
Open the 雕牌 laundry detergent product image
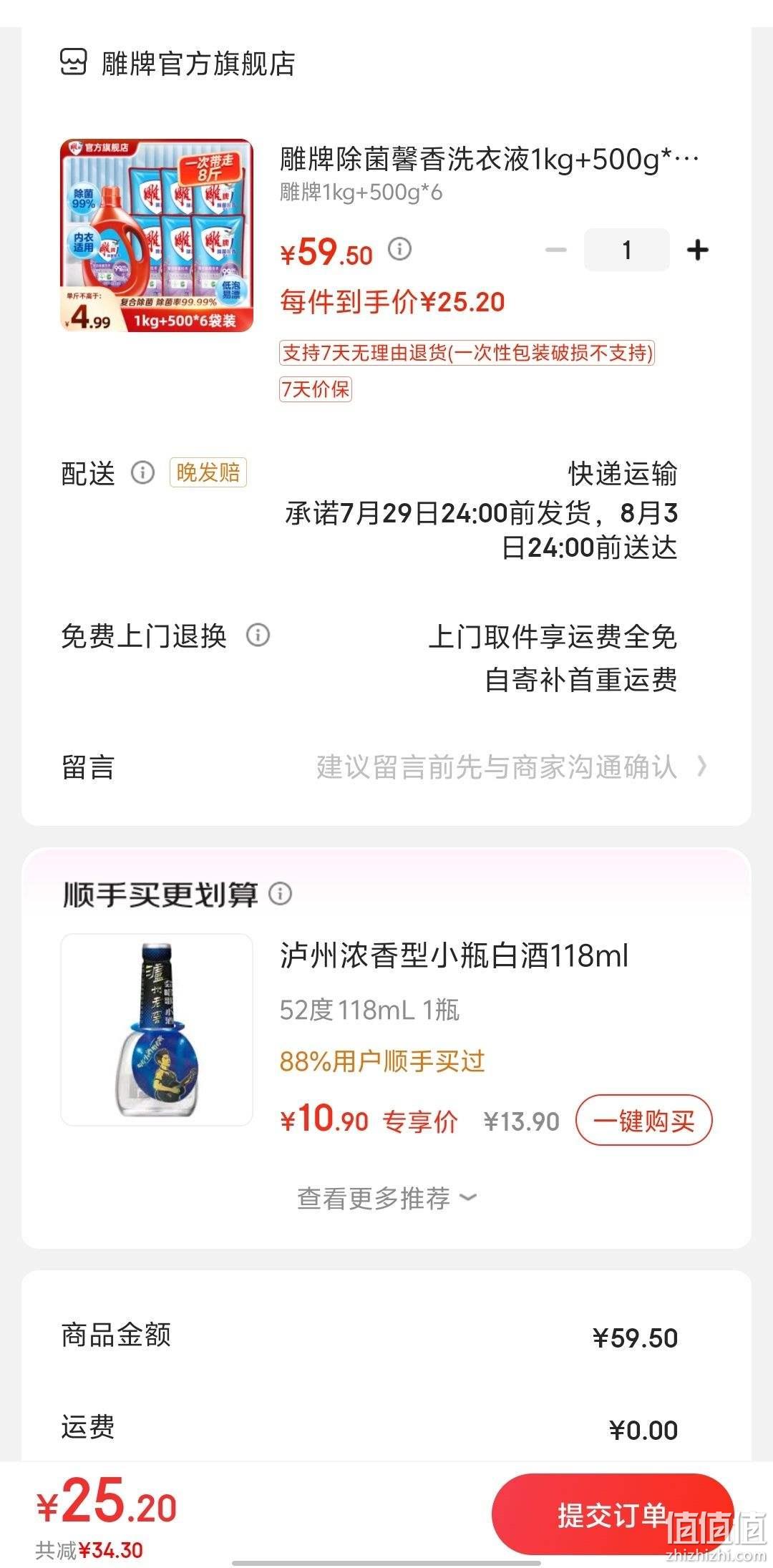[157, 235]
